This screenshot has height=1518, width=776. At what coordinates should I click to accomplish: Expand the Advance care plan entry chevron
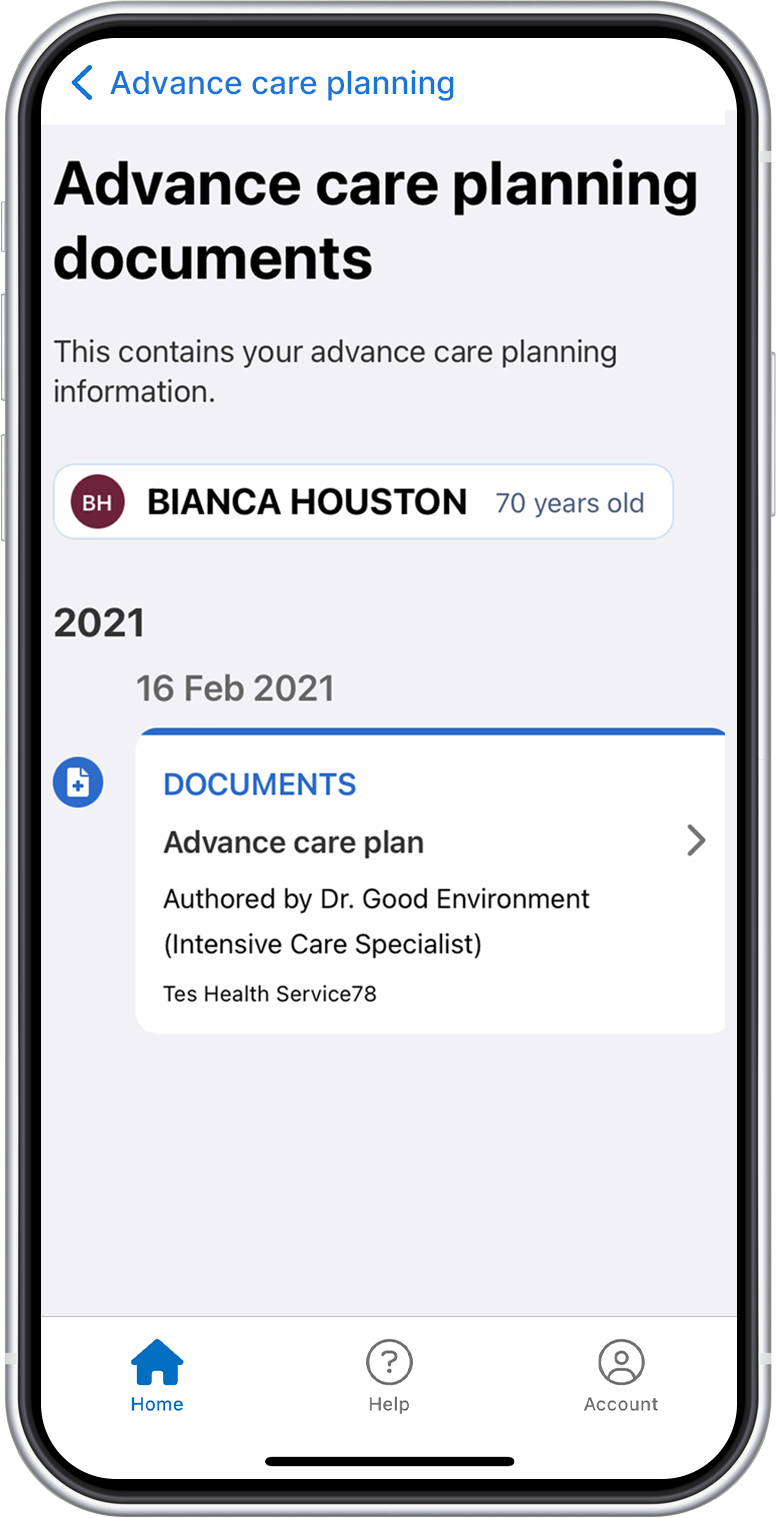pos(697,842)
